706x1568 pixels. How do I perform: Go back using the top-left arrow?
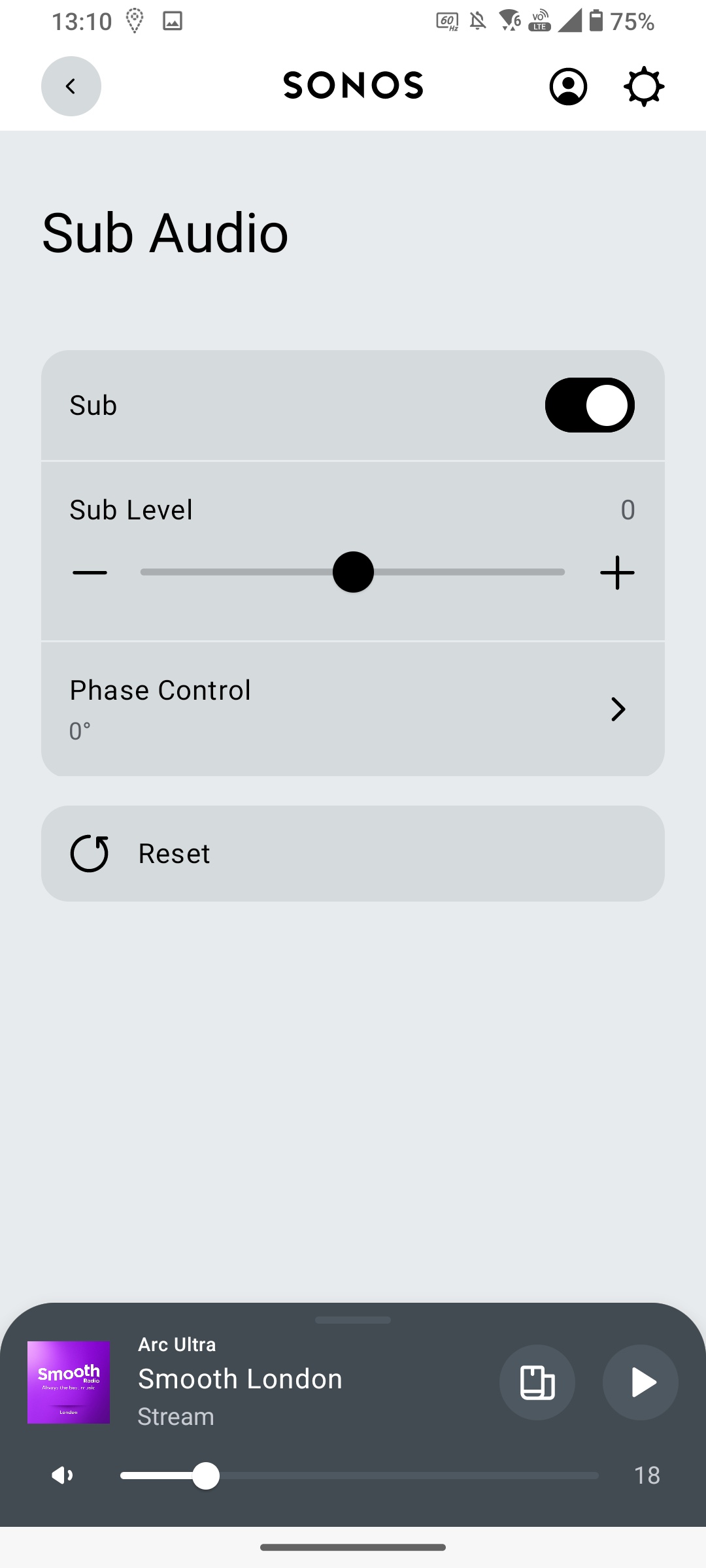point(71,86)
